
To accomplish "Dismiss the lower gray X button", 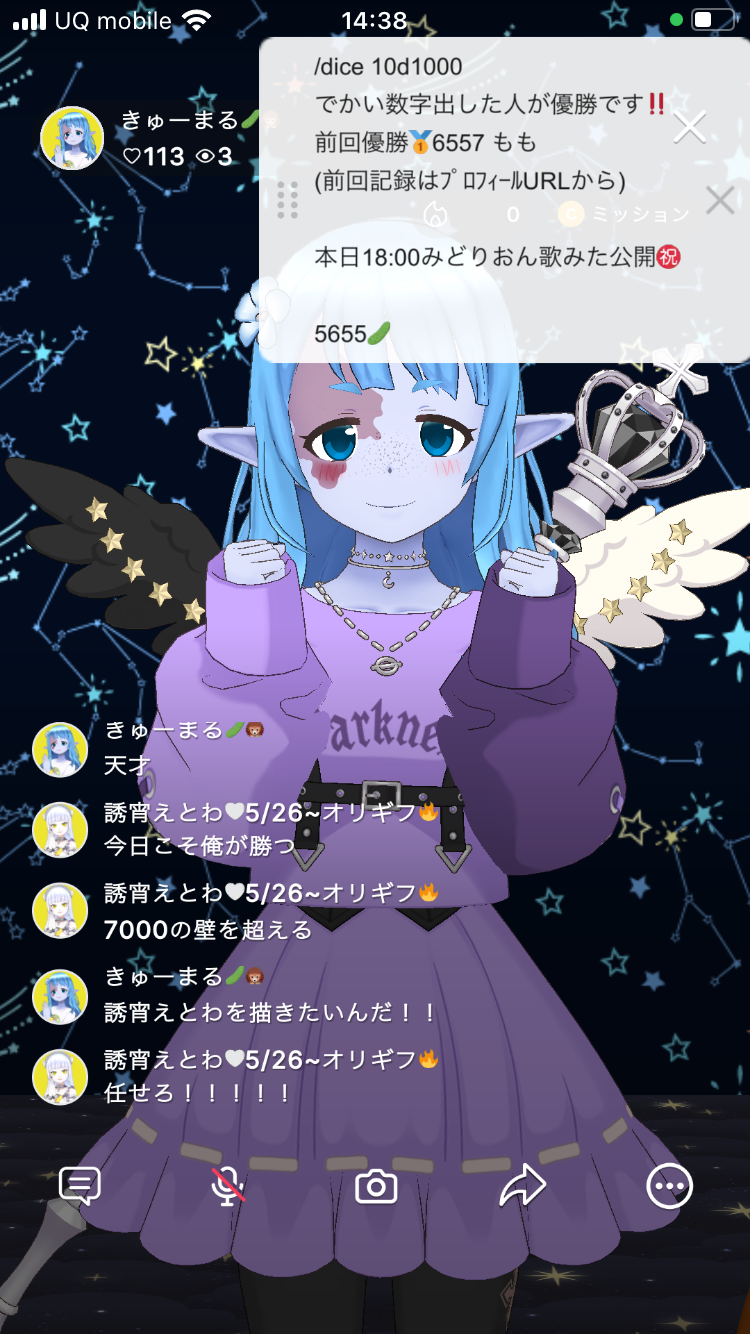I will coord(720,200).
